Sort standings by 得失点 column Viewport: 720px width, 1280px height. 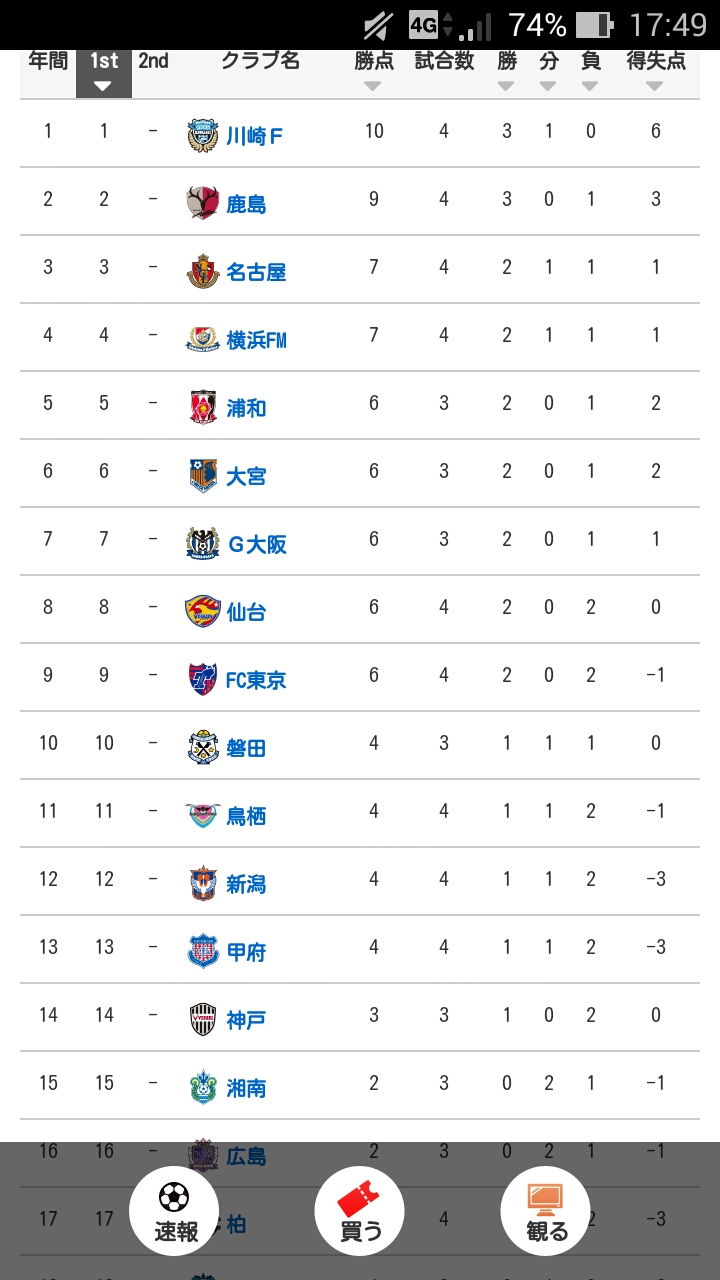tap(655, 70)
